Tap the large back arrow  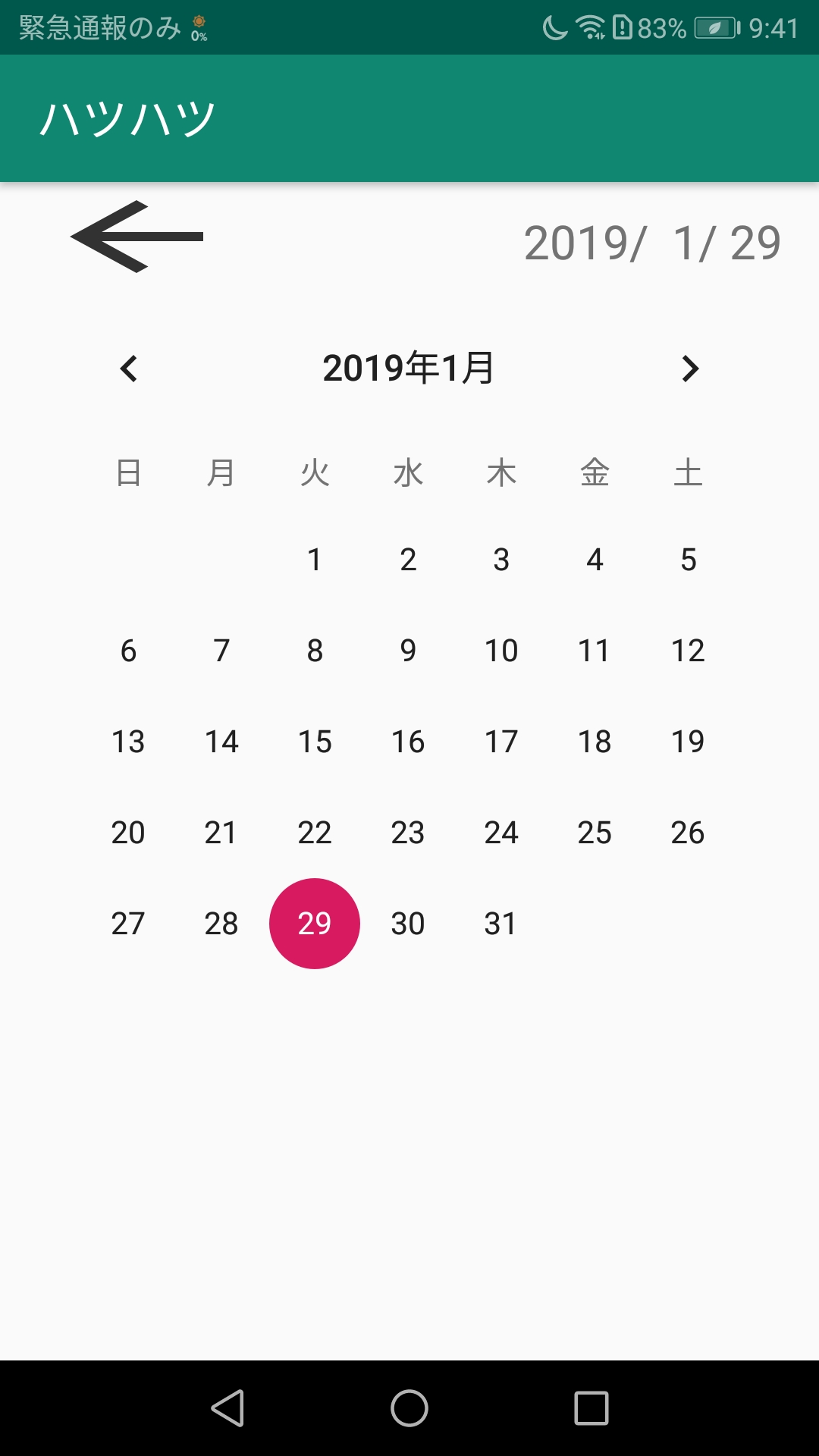coord(137,237)
